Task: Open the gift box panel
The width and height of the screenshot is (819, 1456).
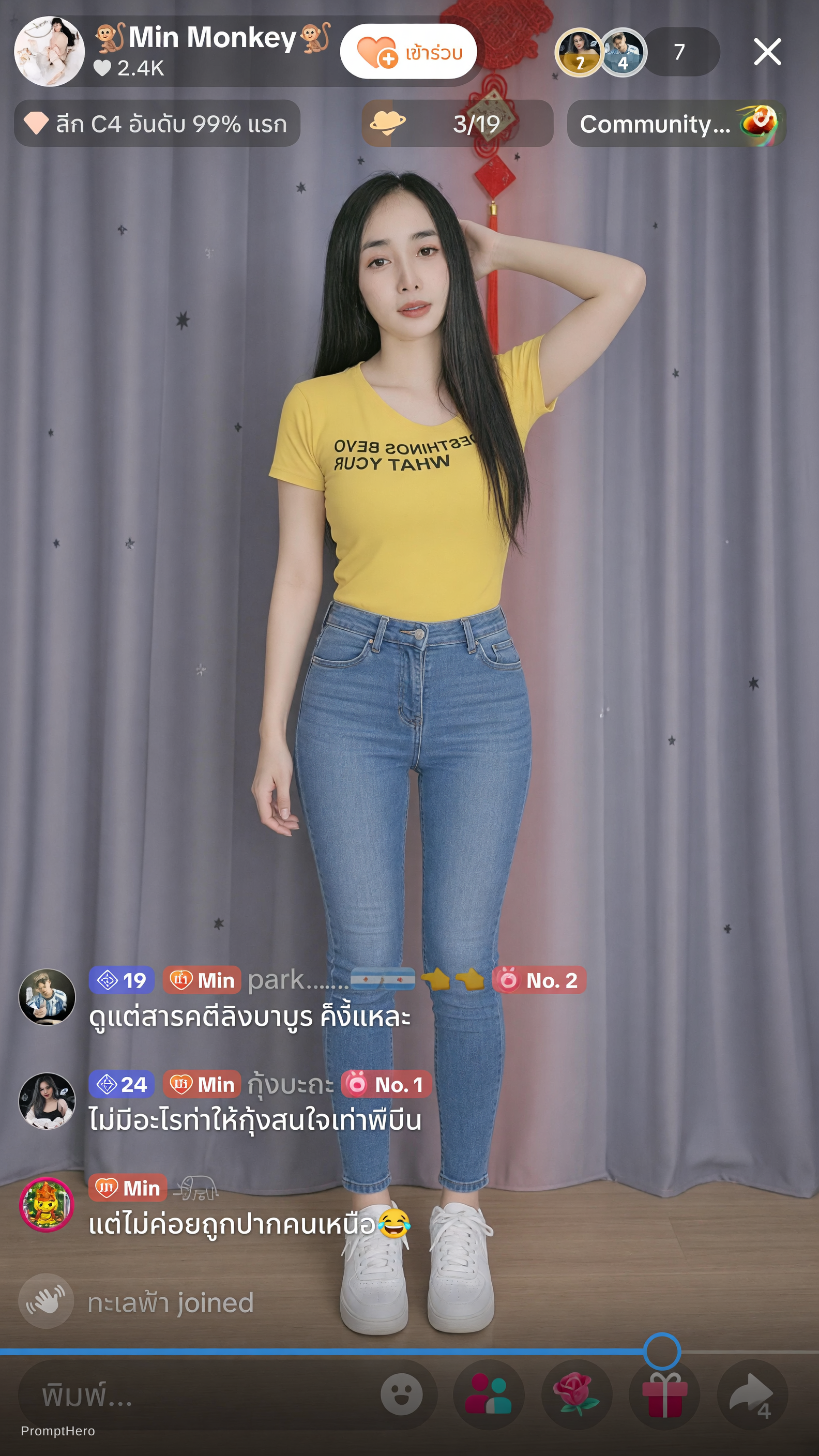Action: click(x=664, y=1395)
